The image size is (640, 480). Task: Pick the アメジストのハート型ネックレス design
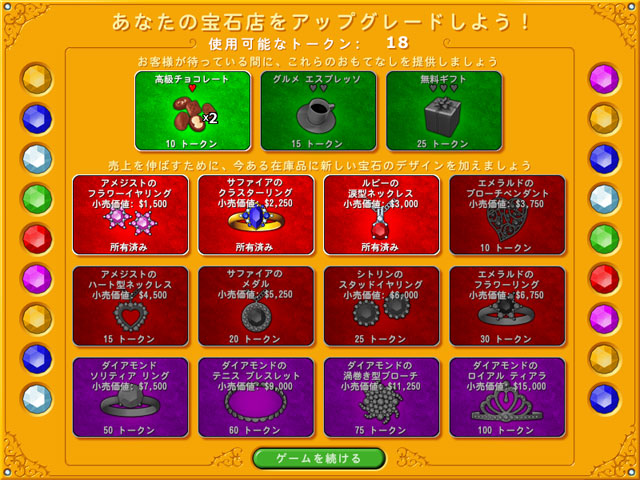(x=130, y=306)
